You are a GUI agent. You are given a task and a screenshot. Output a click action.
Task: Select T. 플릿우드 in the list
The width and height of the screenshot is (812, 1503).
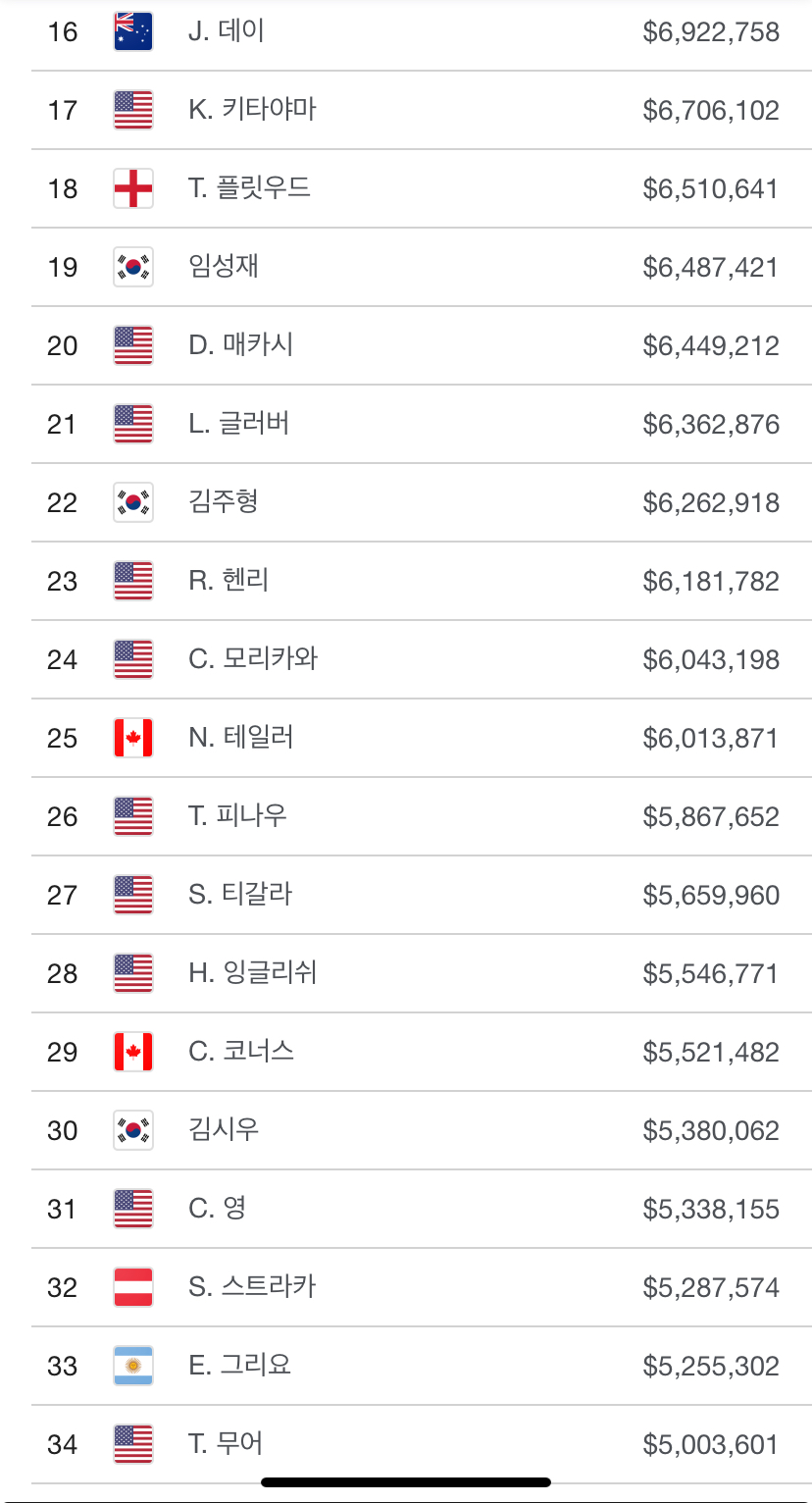pyautogui.click(x=422, y=188)
